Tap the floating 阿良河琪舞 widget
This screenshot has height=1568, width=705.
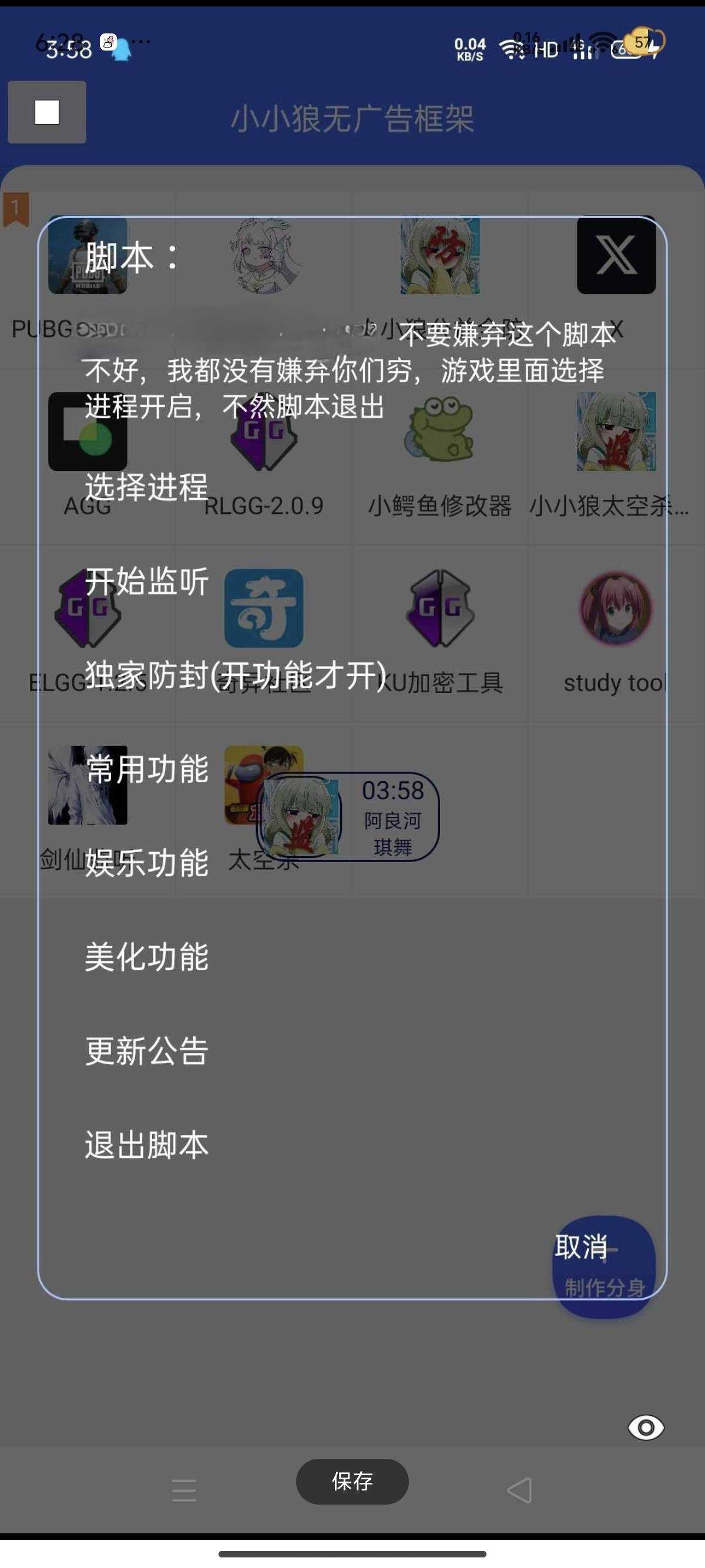click(x=348, y=817)
